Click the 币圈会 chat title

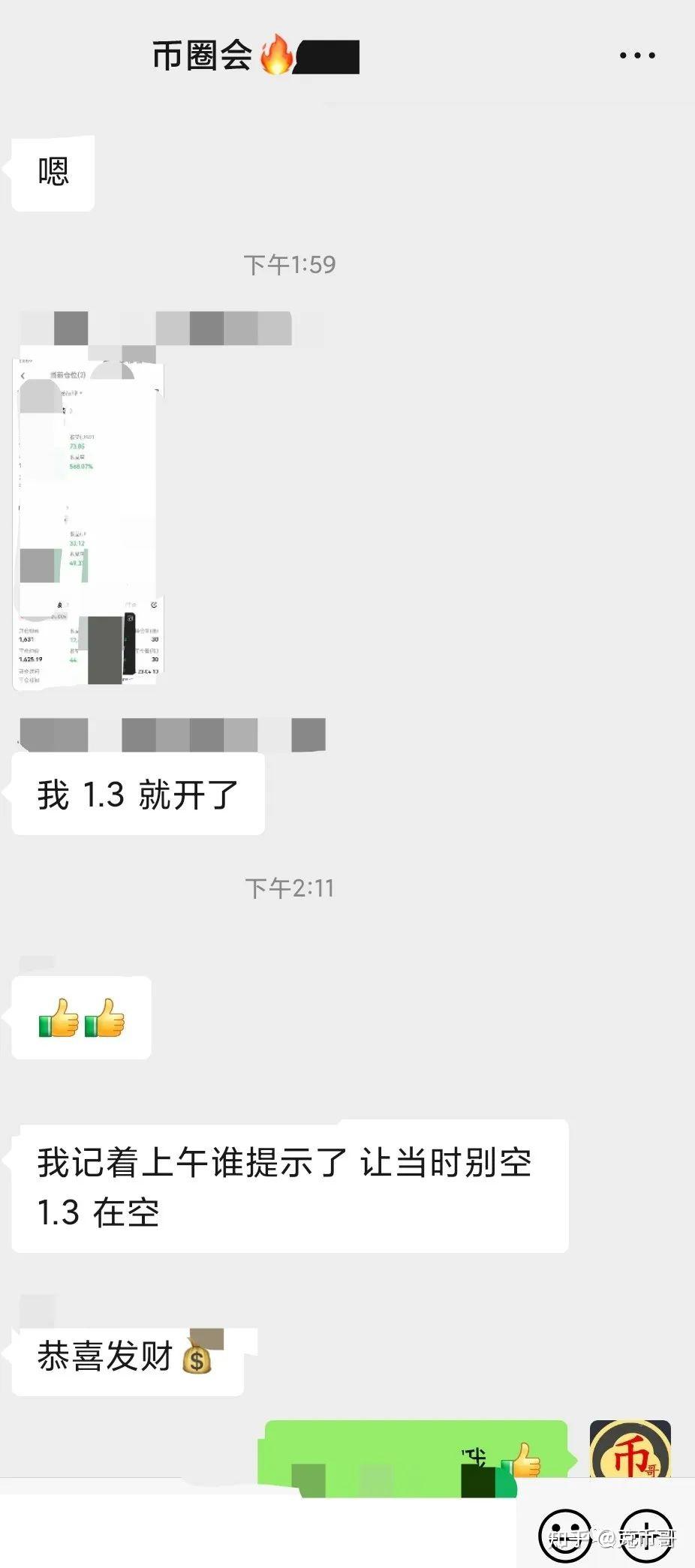point(198,54)
